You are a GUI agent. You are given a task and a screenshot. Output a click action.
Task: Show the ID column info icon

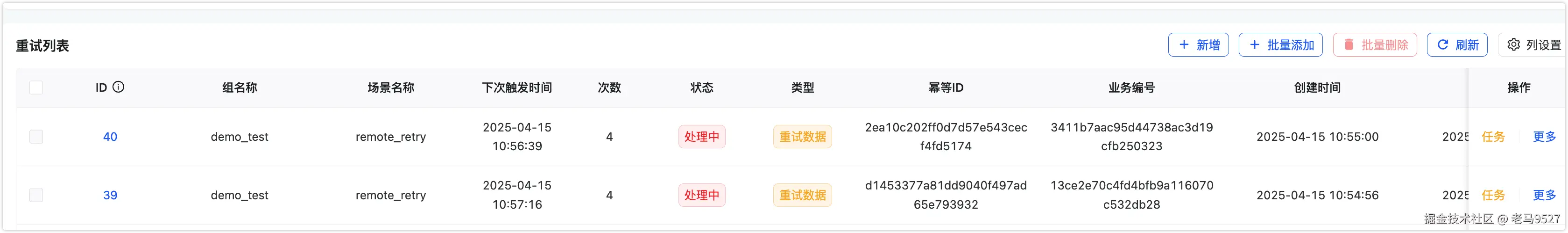coord(119,87)
